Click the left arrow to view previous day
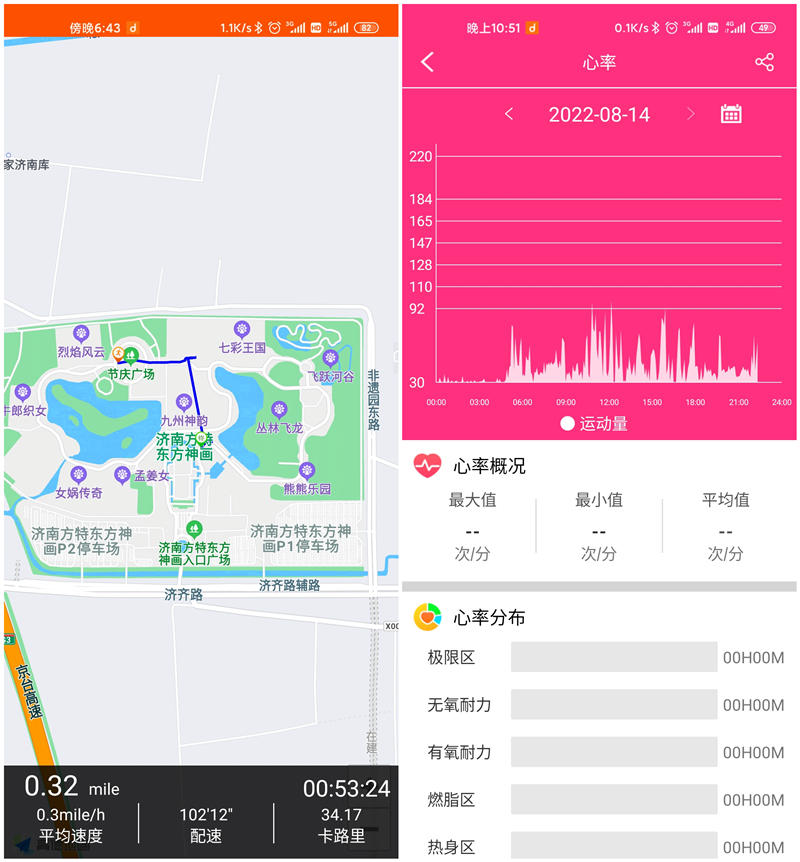The height and width of the screenshot is (862, 800). click(x=510, y=114)
